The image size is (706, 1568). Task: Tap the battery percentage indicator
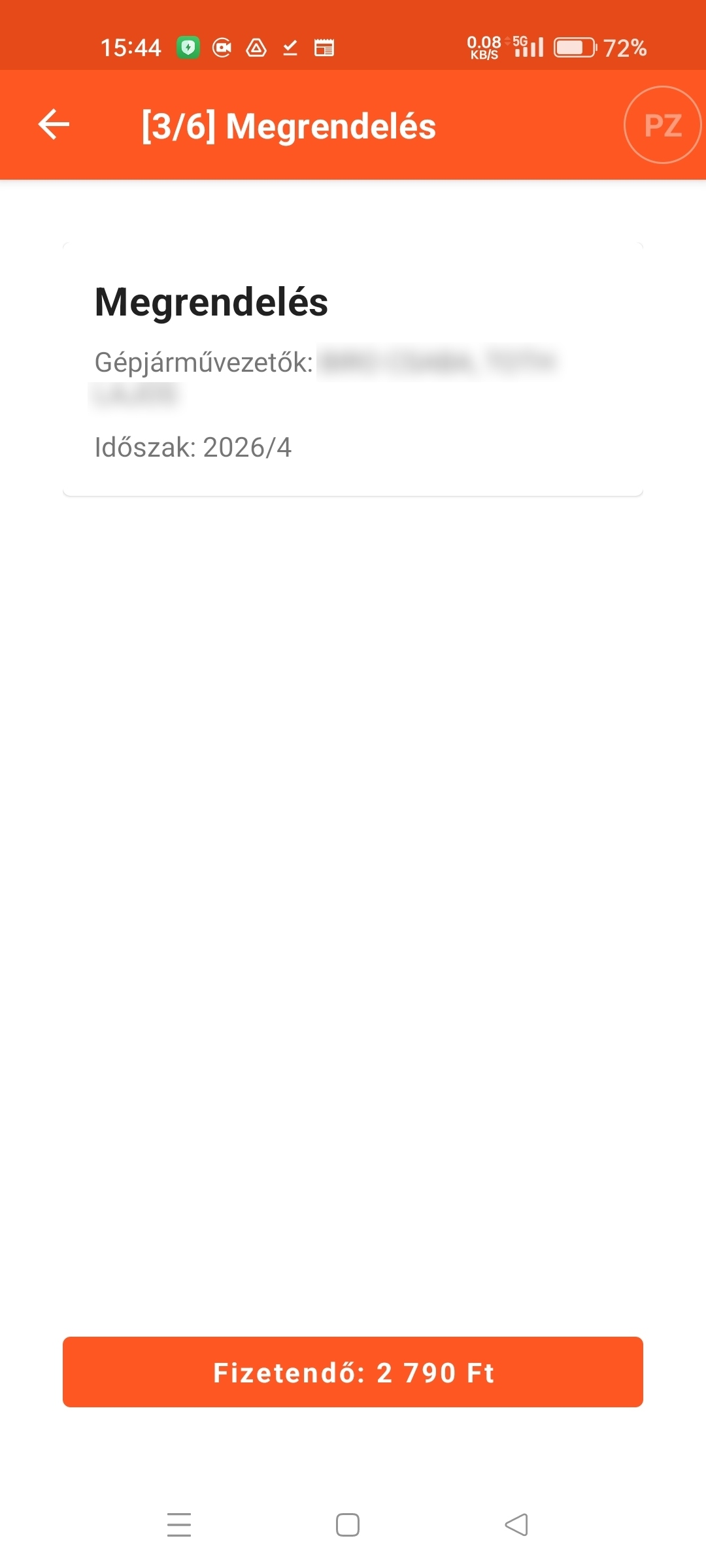click(x=624, y=46)
